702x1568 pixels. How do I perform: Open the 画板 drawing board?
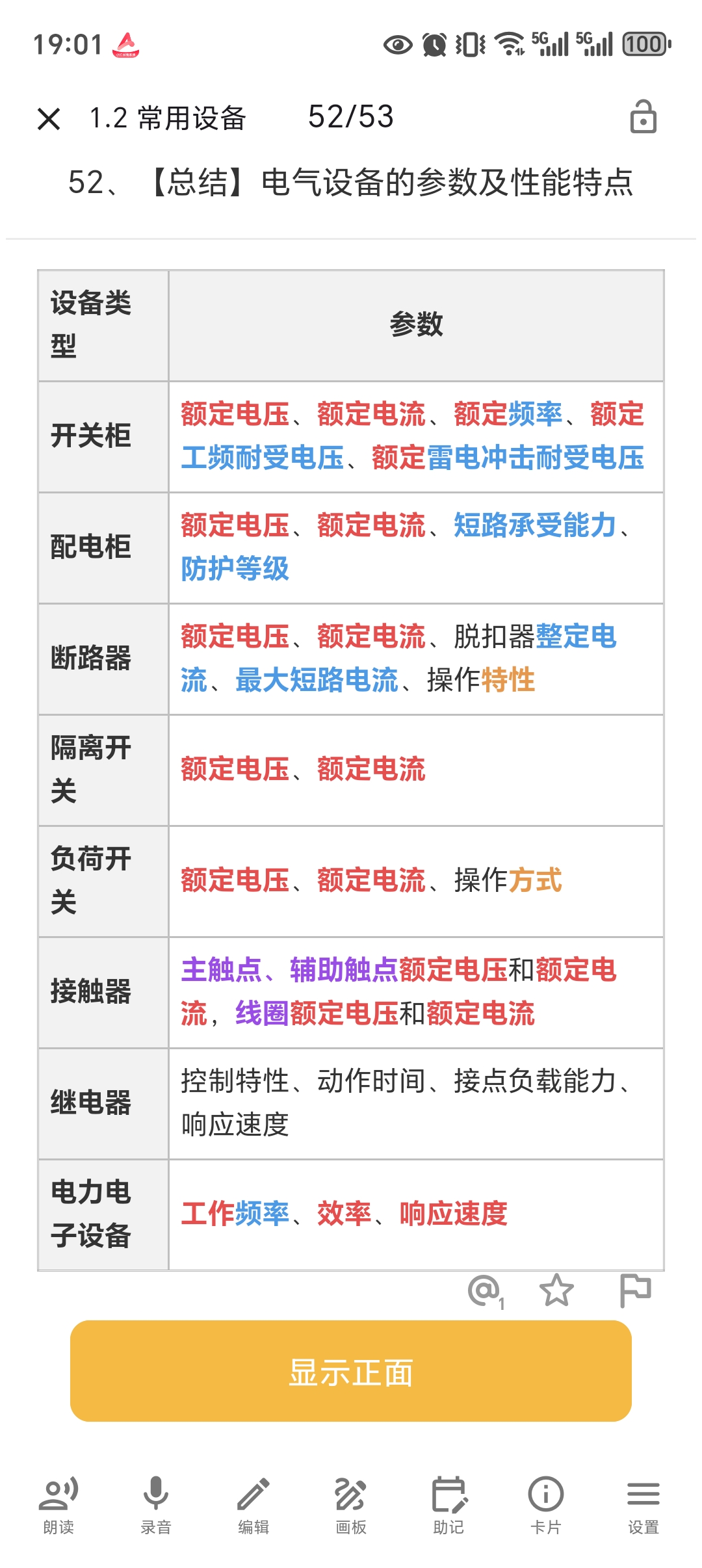[351, 1504]
